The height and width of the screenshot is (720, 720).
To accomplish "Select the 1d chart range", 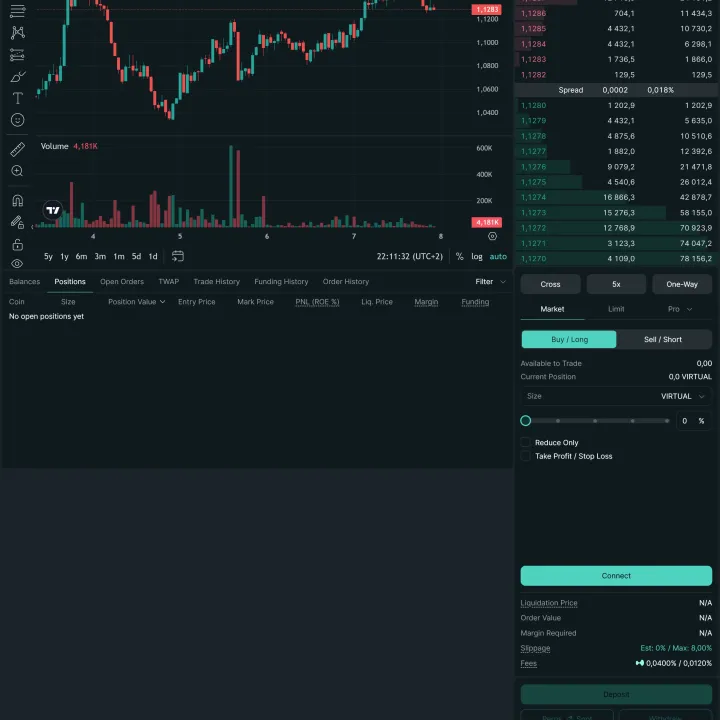I will coord(152,257).
